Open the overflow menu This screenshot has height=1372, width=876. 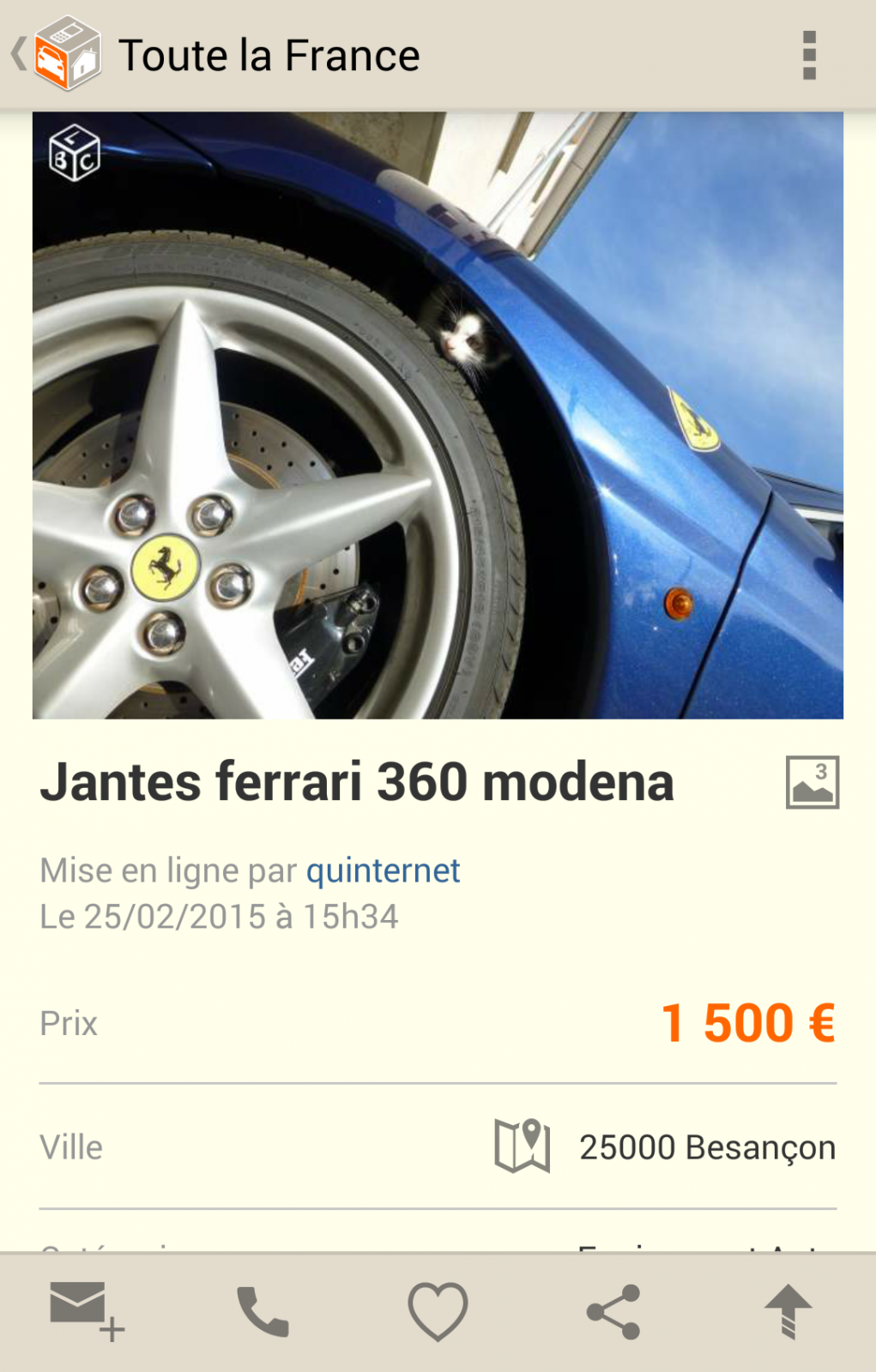(808, 56)
